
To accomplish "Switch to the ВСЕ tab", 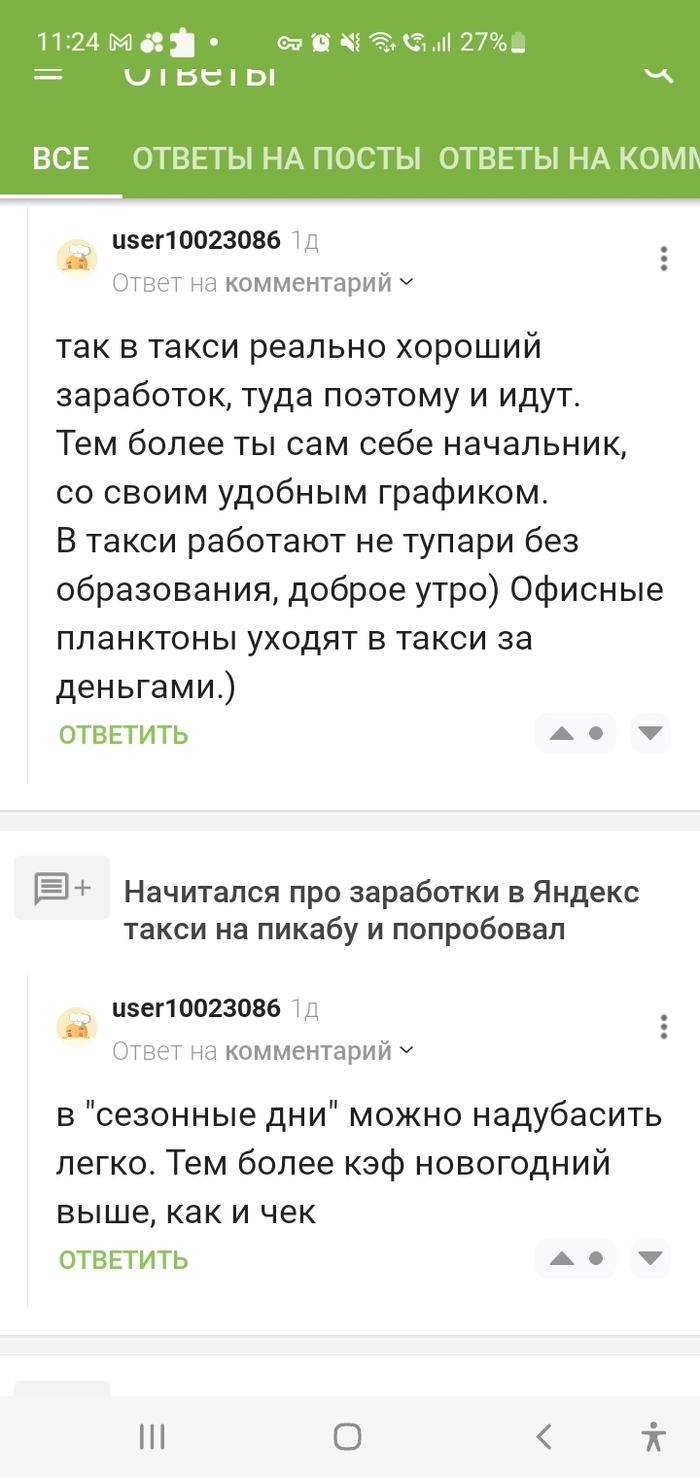I will (x=61, y=159).
